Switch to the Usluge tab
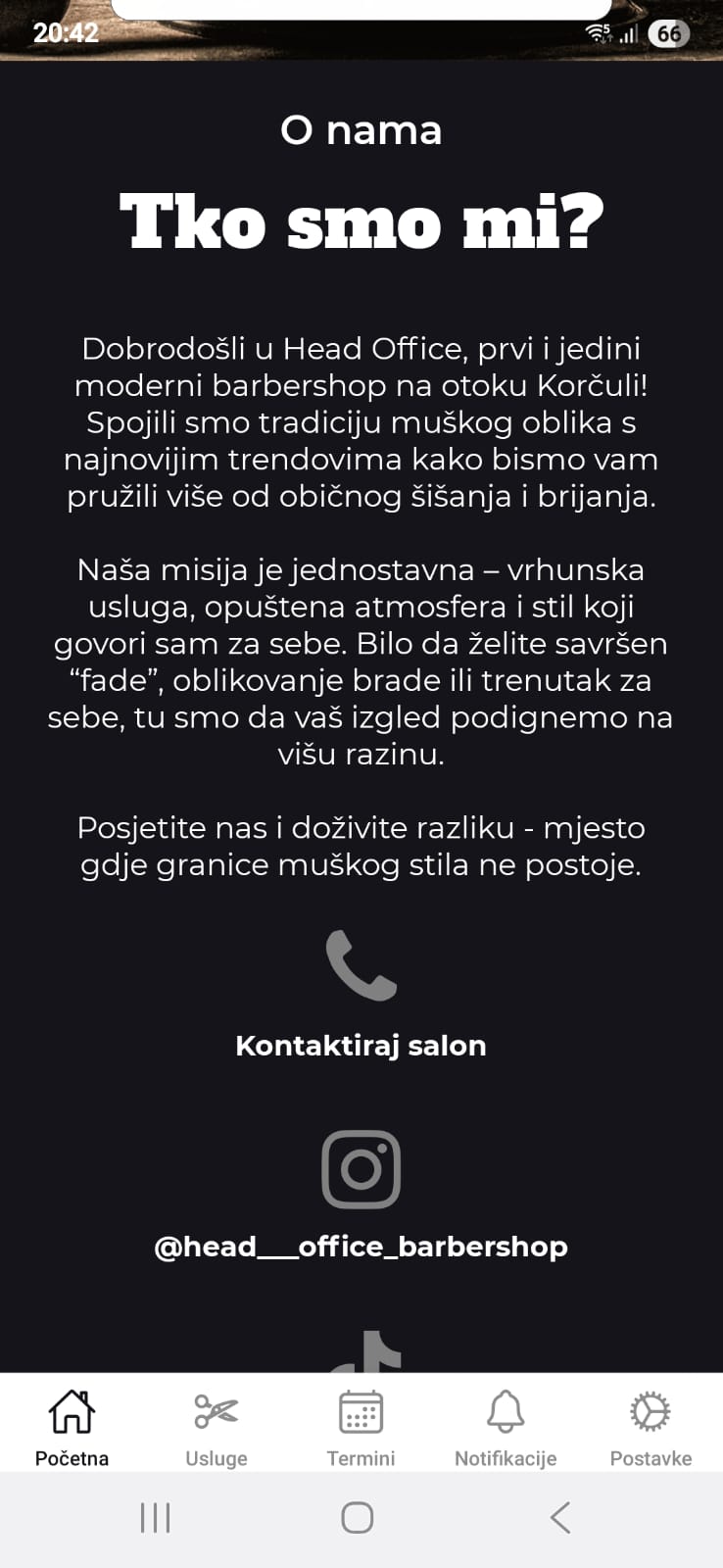Viewport: 723px width, 1568px height. coord(217,1427)
